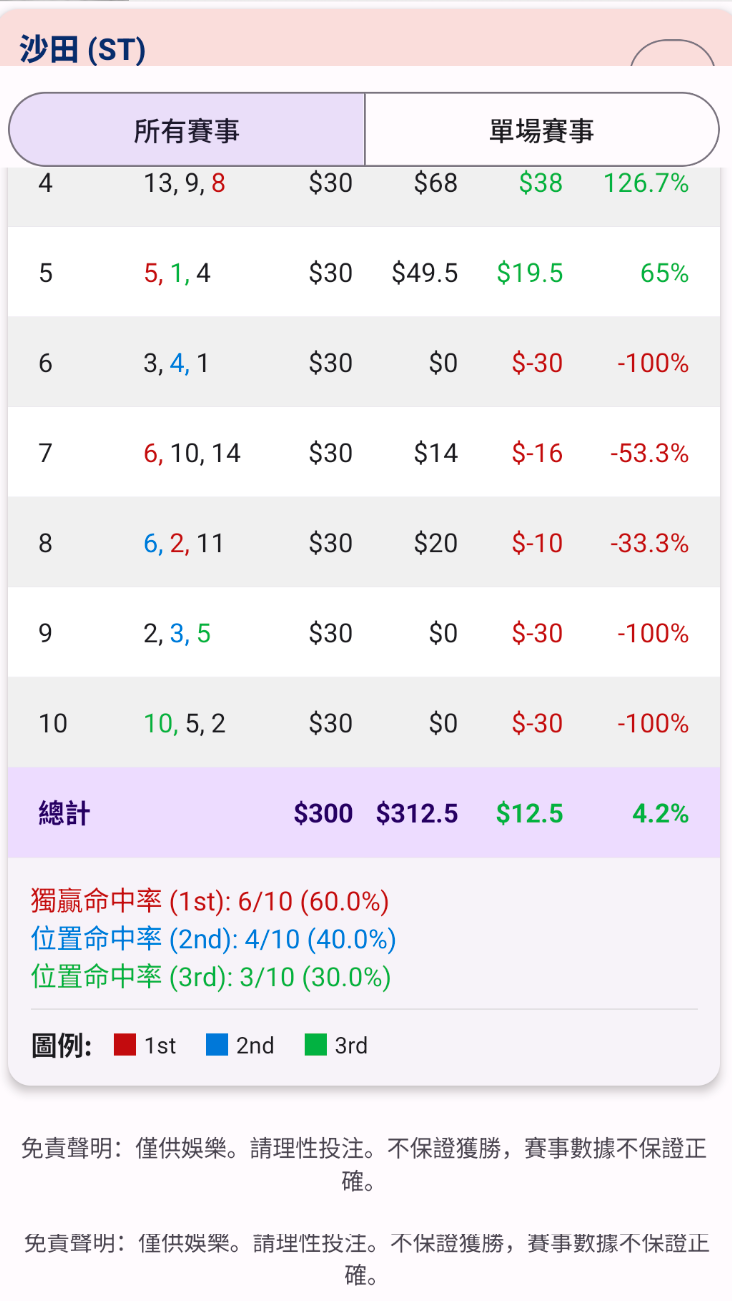This screenshot has height=1301, width=732.
Task: Expand race 10 result details
Action: point(366,723)
